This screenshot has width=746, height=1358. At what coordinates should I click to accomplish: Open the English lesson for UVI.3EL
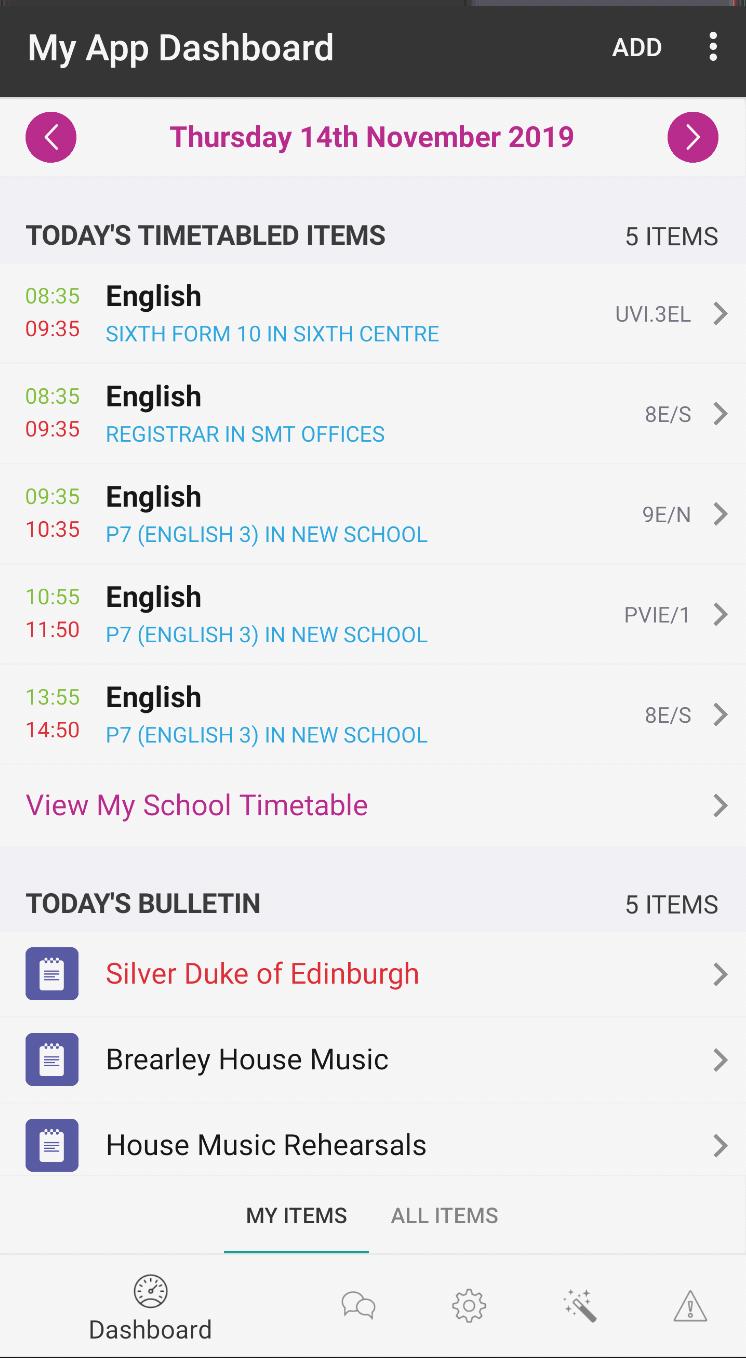(x=372, y=314)
